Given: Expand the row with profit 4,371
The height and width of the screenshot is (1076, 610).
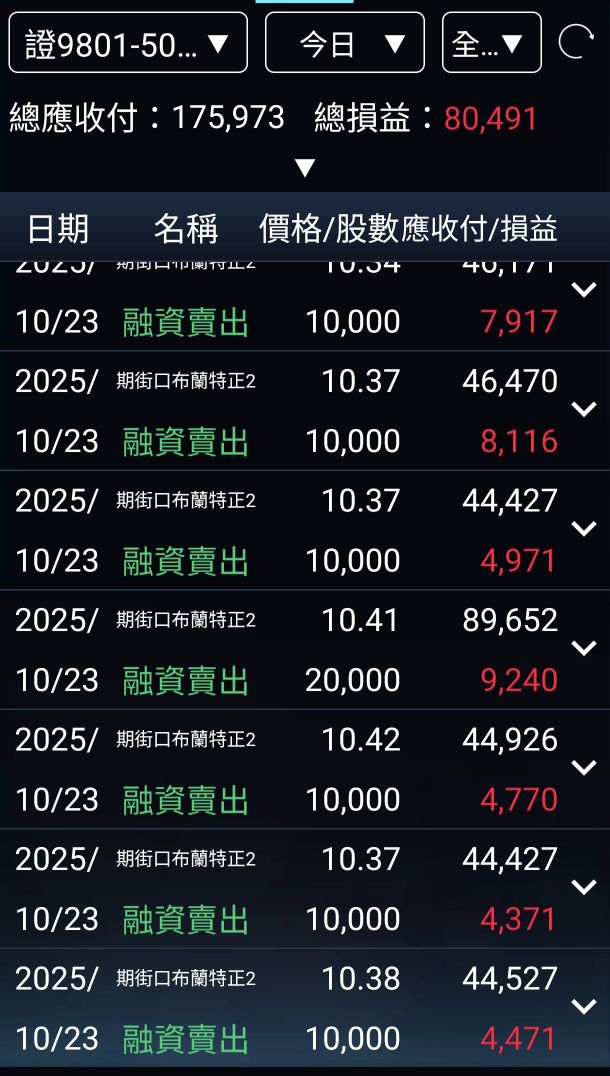Looking at the screenshot, I should pyautogui.click(x=584, y=887).
